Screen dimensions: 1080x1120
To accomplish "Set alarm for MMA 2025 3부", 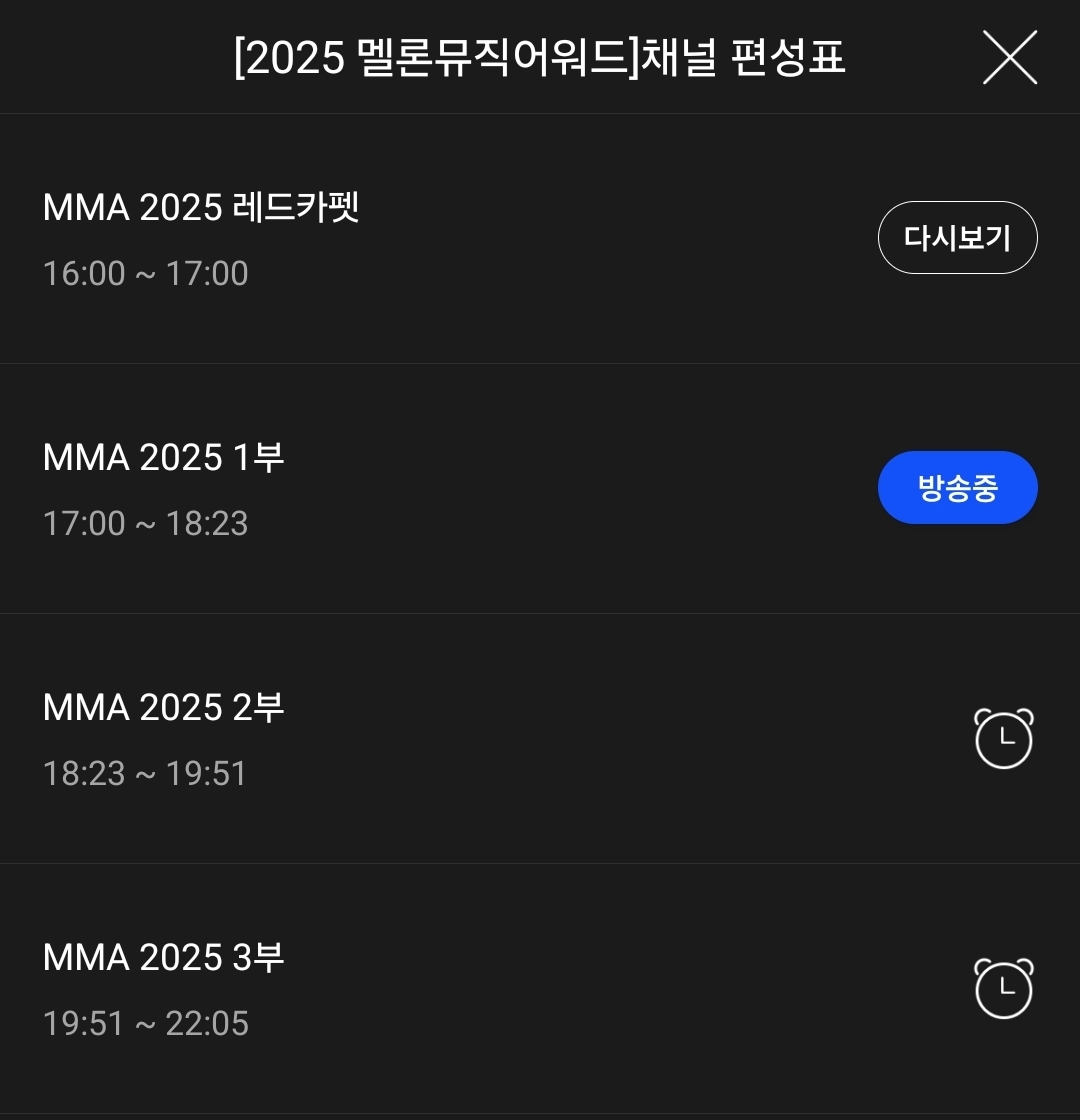I will point(1003,988).
